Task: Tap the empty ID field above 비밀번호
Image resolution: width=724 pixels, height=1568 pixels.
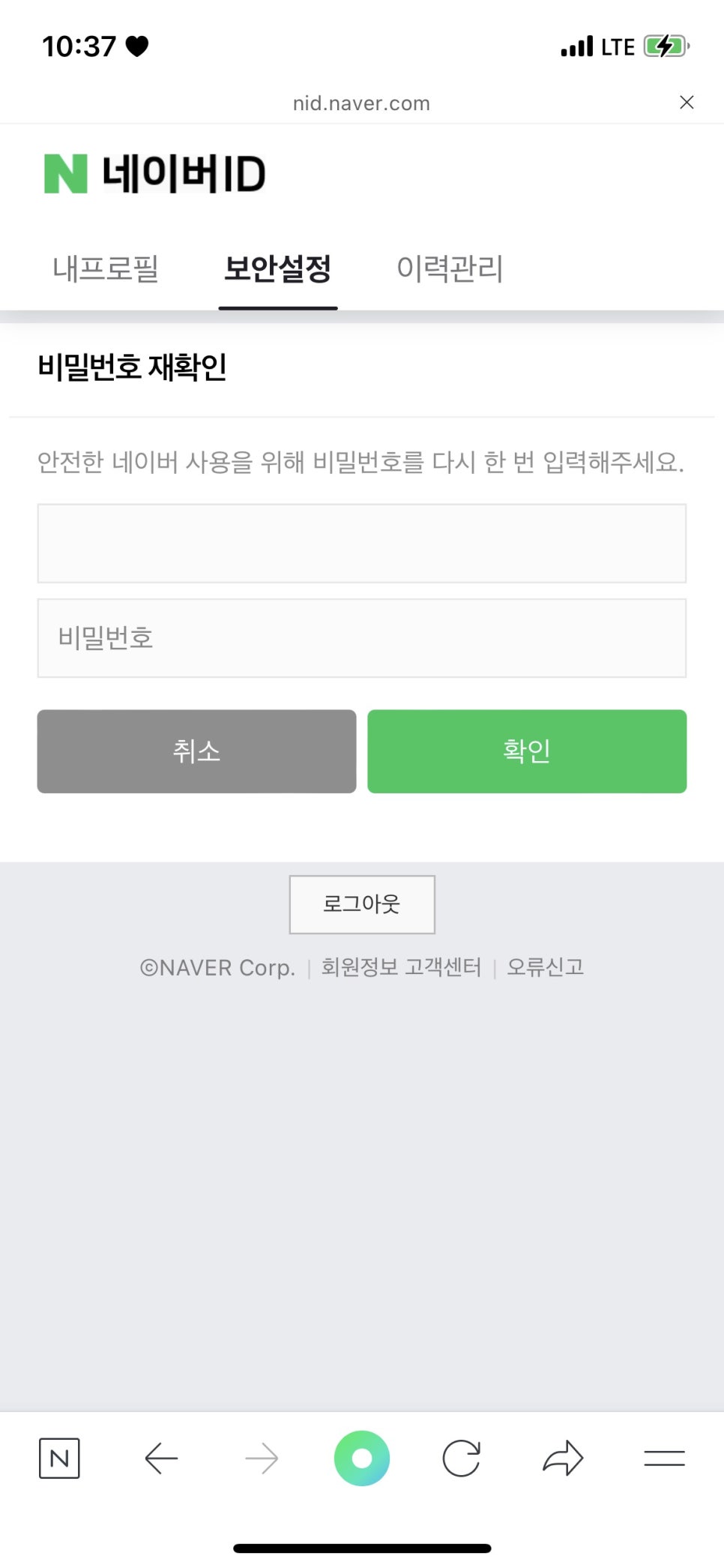Action: (x=362, y=544)
